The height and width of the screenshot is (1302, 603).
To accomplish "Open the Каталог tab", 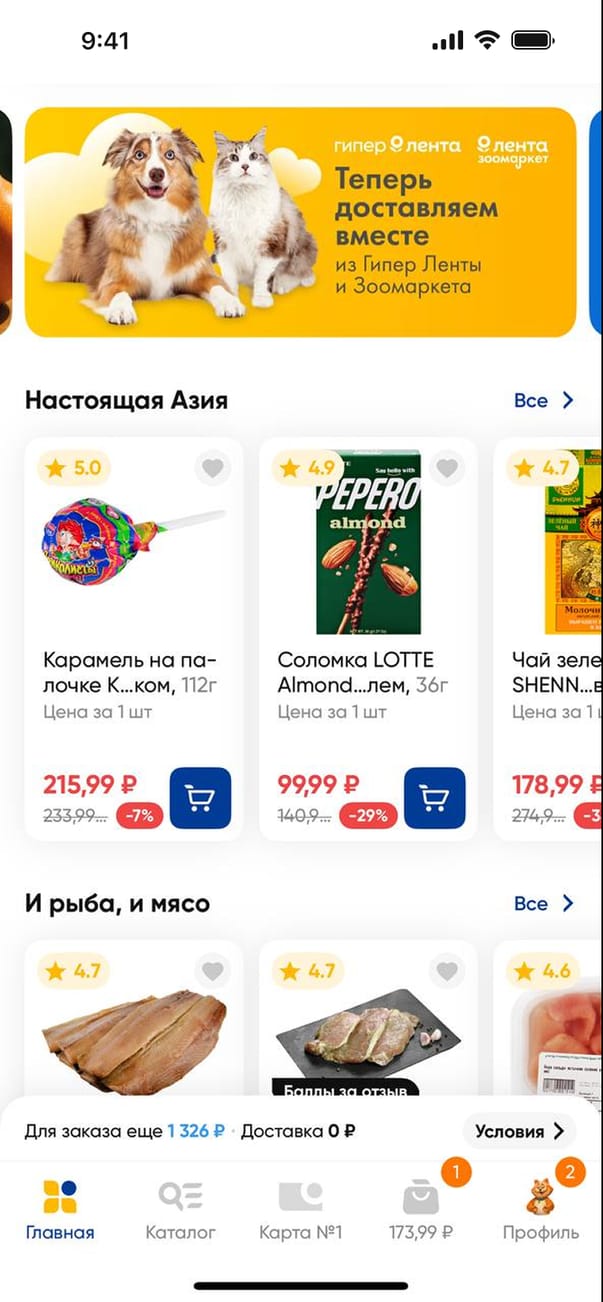I will click(180, 1210).
